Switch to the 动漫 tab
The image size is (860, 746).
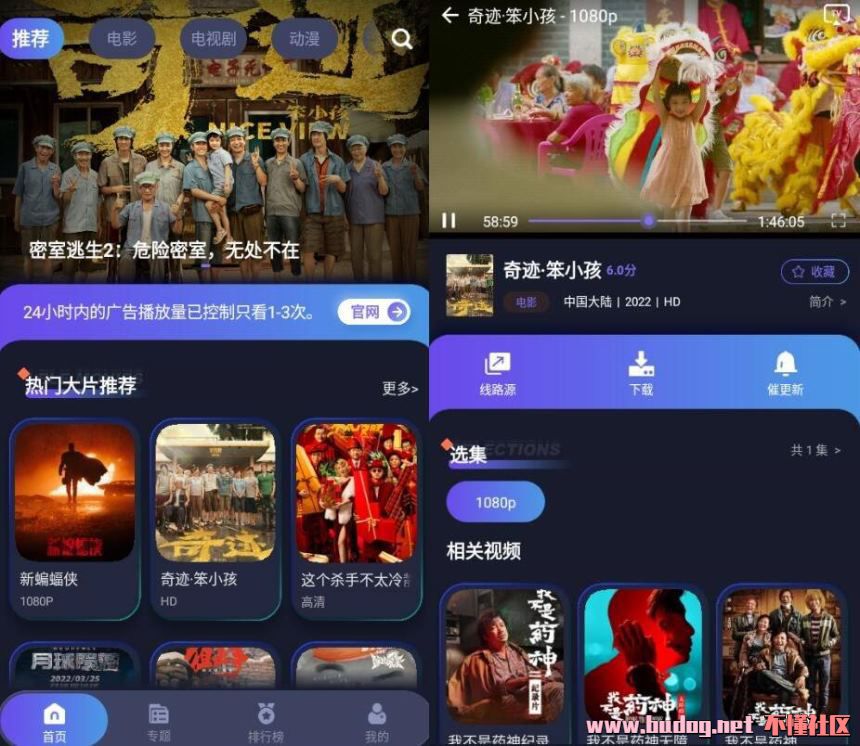click(304, 39)
